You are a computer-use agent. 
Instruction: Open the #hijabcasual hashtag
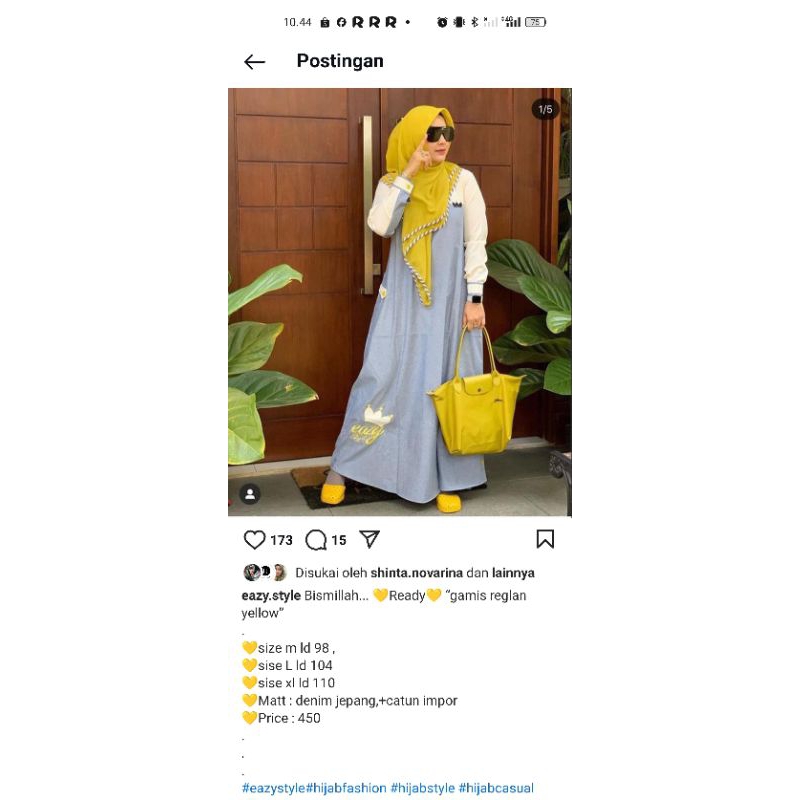point(497,788)
